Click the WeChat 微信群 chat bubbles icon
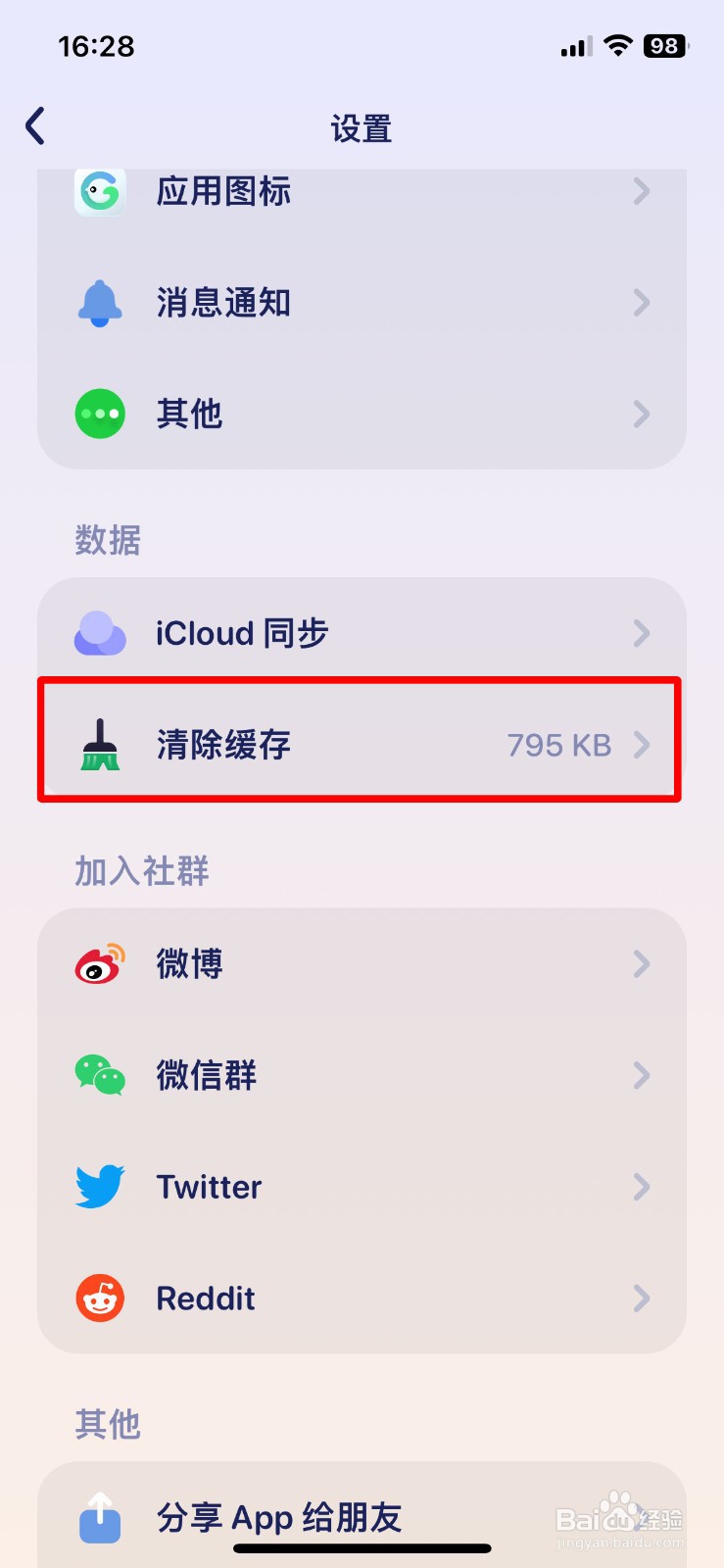Screen dimensions: 724x1568 pyautogui.click(x=98, y=1075)
